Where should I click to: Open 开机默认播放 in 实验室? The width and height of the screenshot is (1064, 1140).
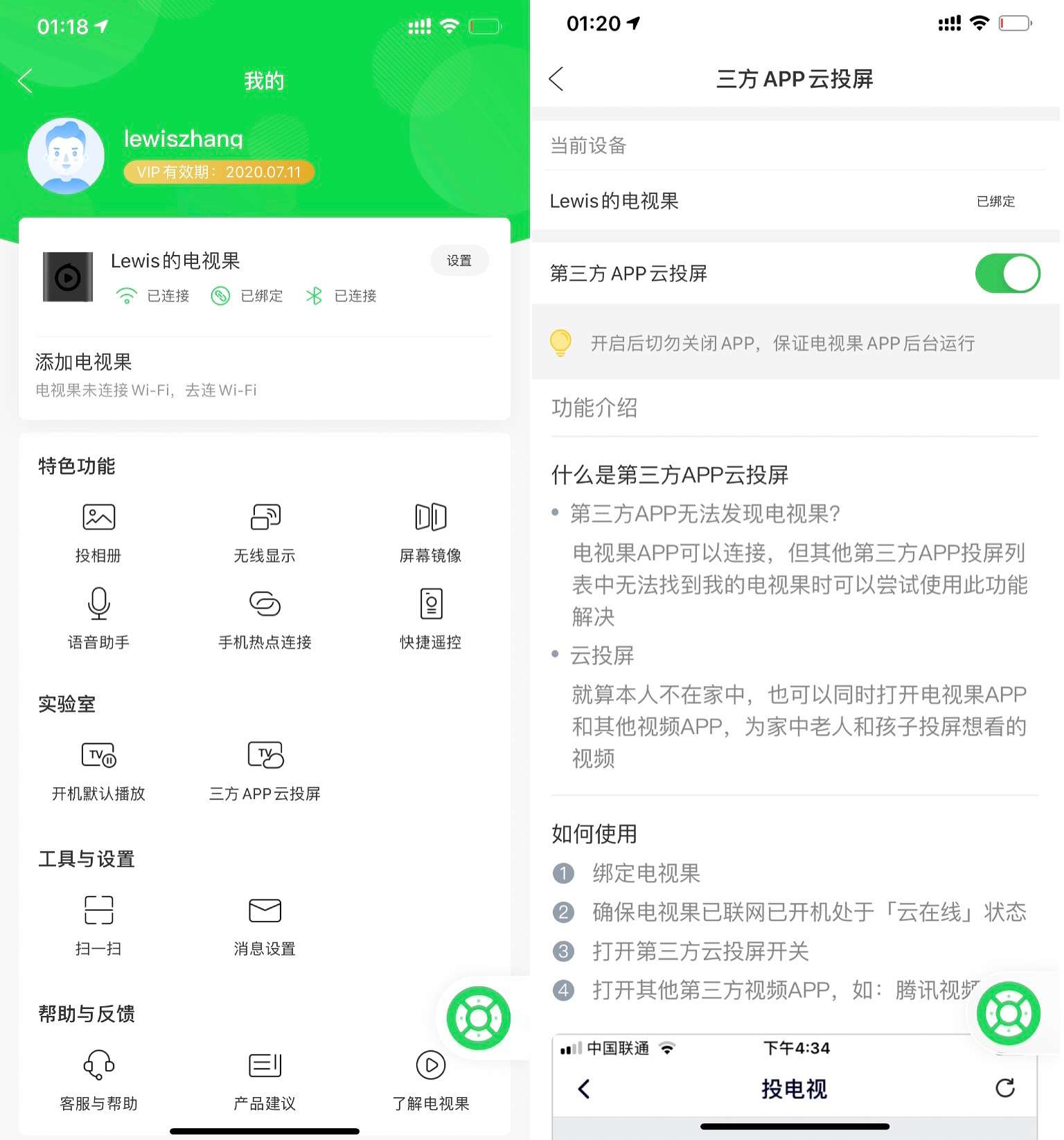tap(98, 769)
